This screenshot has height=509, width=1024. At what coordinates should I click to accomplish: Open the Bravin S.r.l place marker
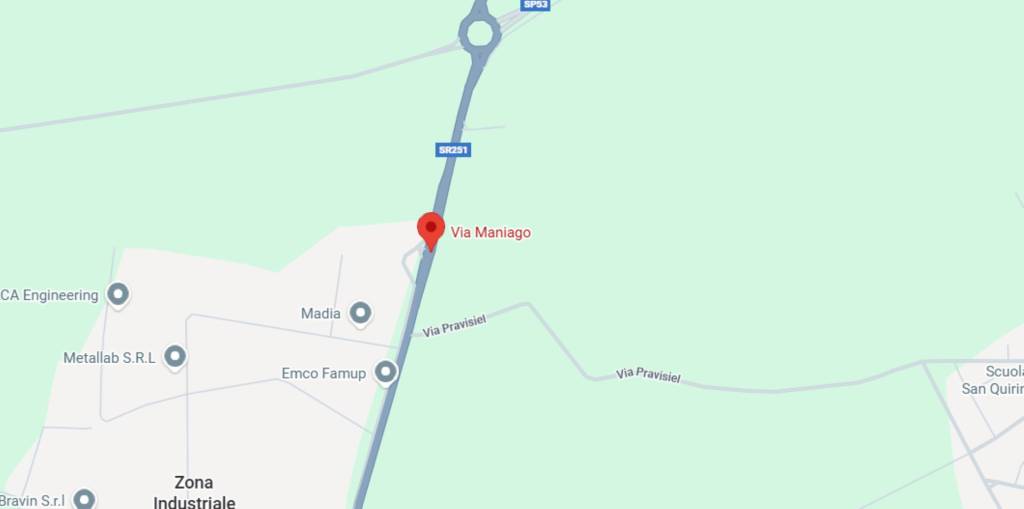click(84, 498)
